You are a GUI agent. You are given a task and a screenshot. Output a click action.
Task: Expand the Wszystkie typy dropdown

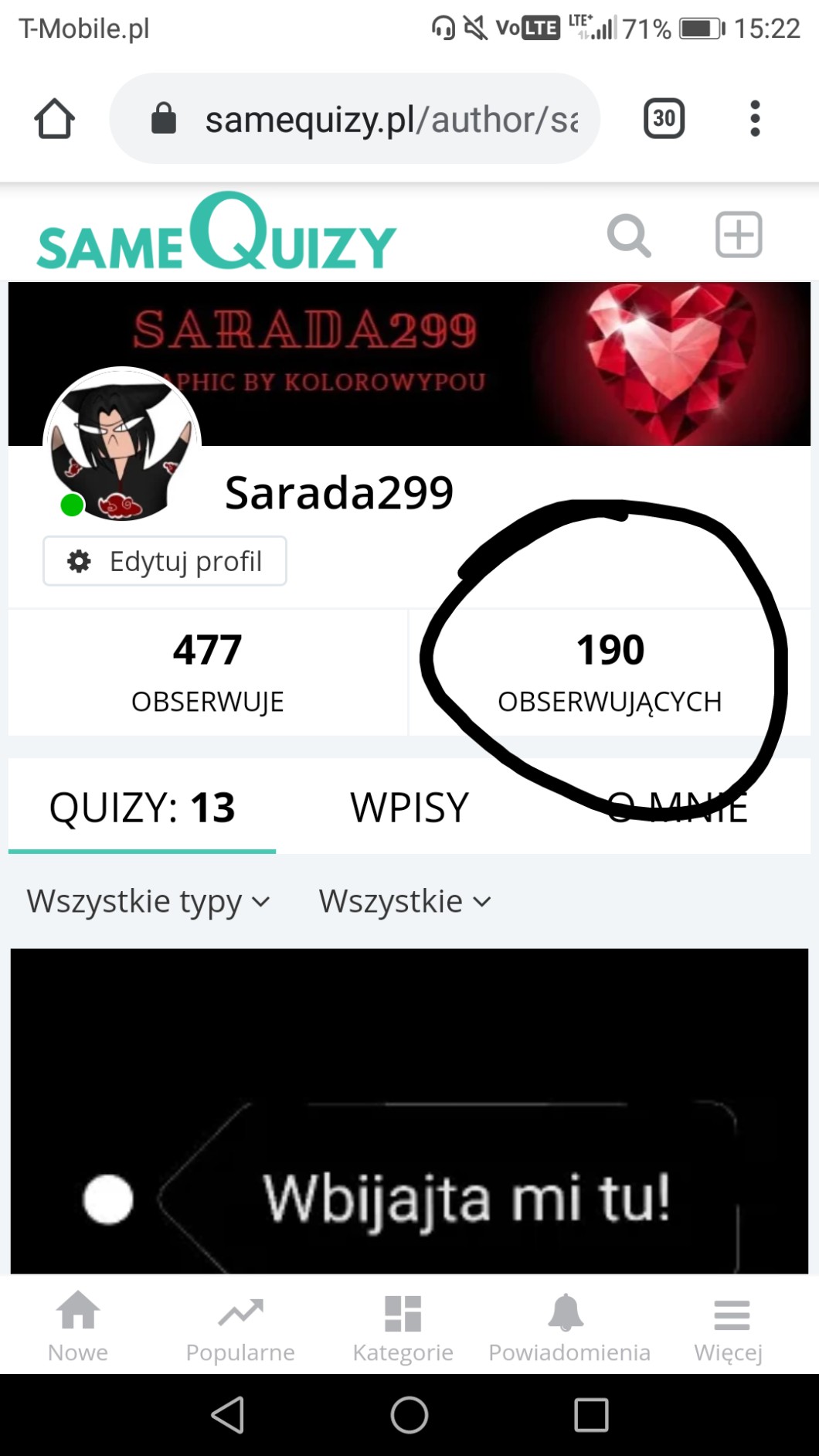[x=148, y=901]
